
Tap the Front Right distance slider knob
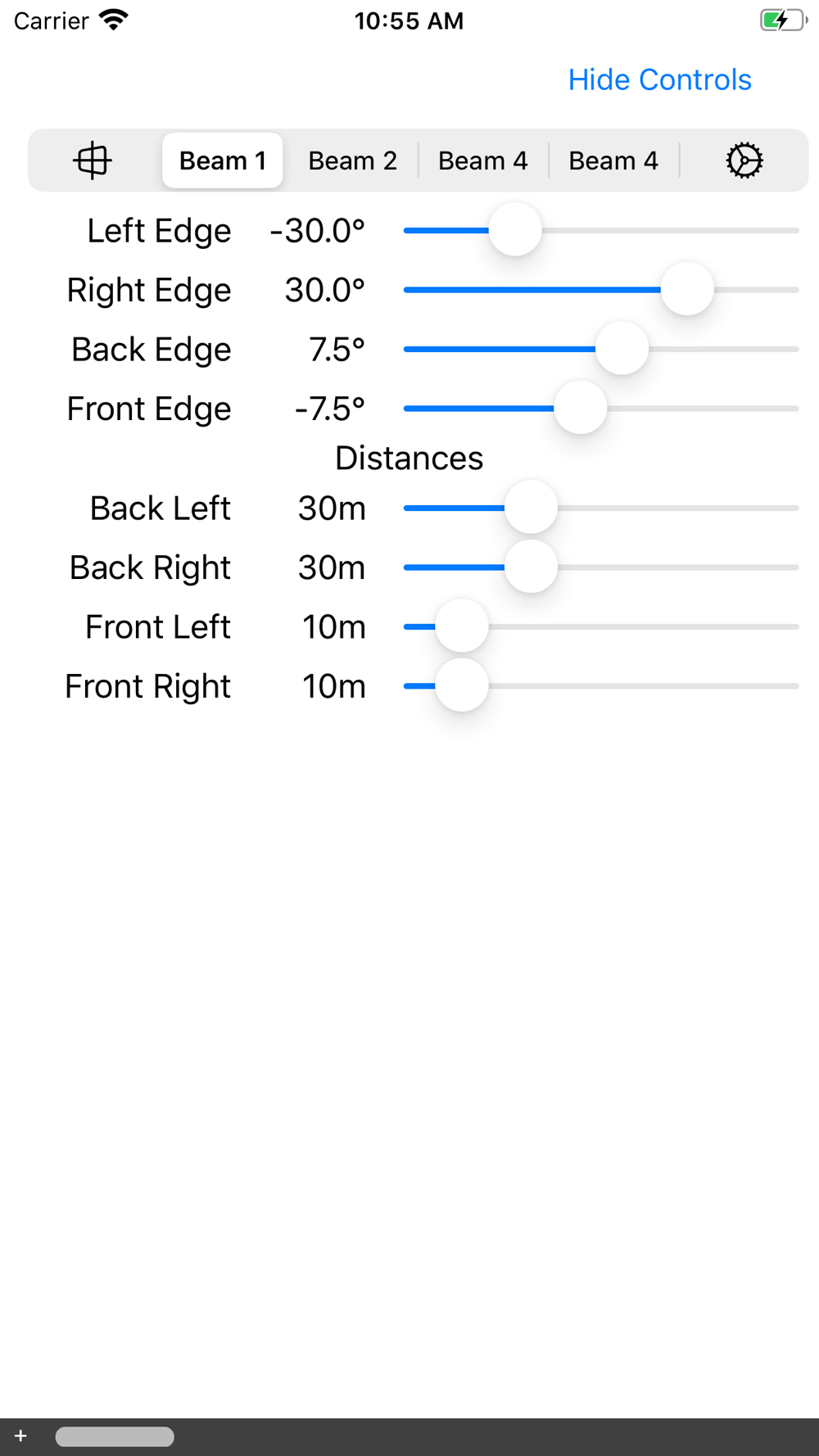[x=462, y=685]
